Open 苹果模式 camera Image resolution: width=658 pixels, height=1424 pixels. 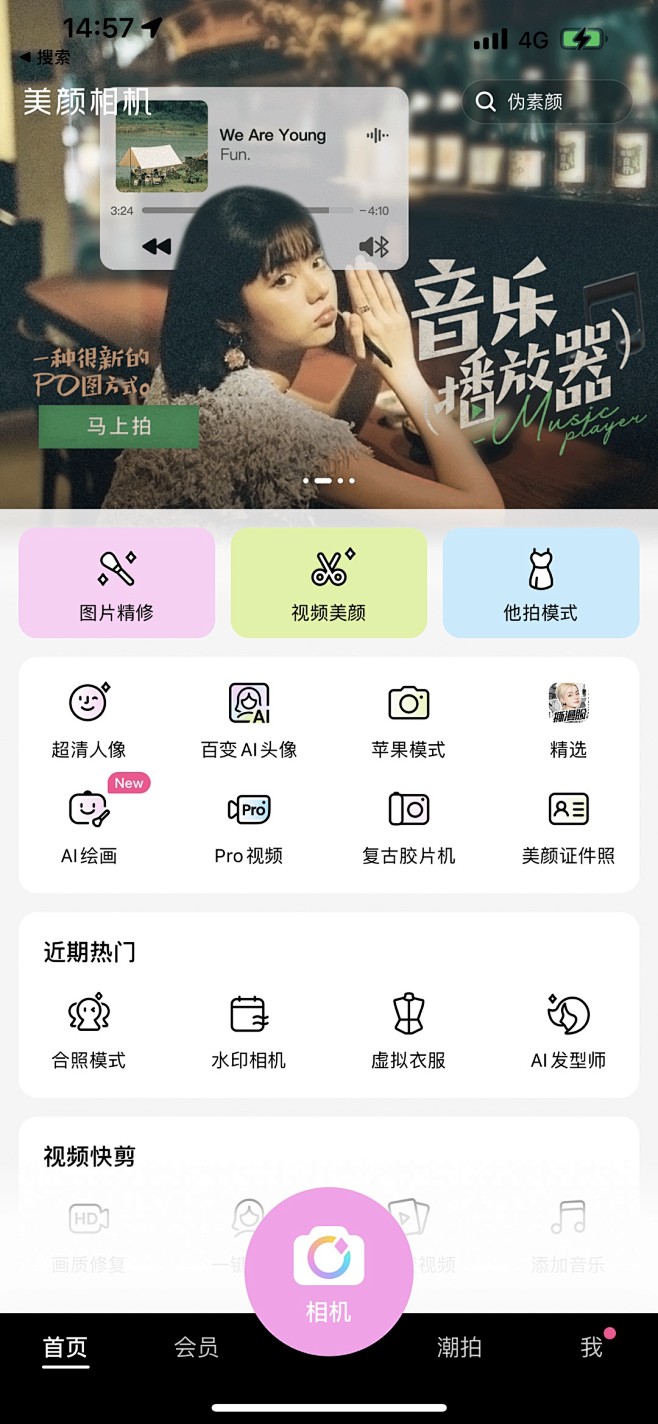pos(408,720)
